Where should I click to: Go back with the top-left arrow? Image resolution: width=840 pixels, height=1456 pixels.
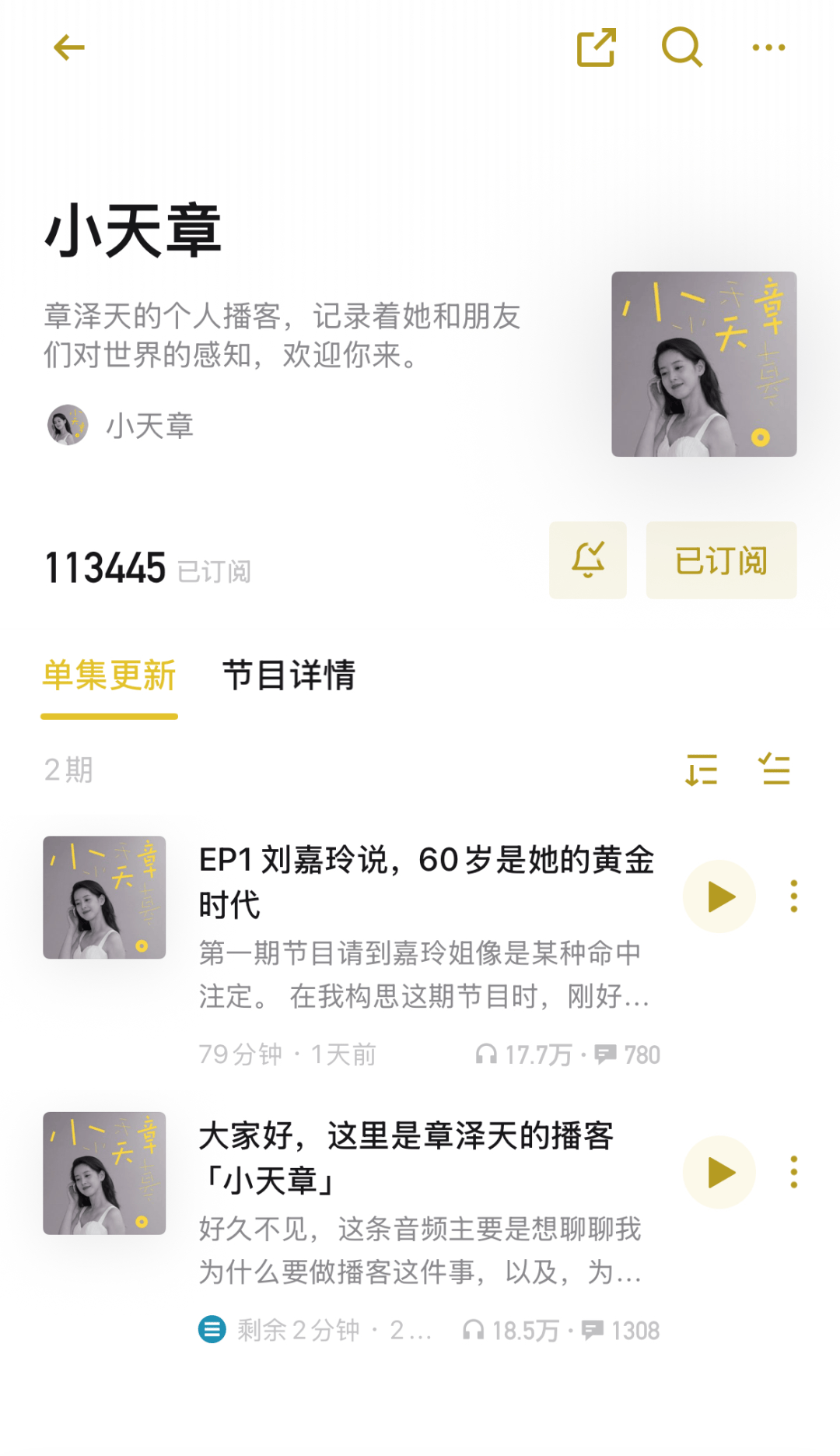tap(68, 47)
